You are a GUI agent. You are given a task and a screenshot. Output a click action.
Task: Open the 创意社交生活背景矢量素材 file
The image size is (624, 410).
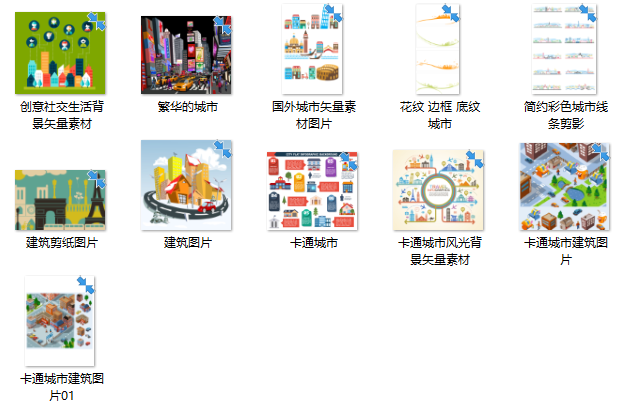[61, 51]
